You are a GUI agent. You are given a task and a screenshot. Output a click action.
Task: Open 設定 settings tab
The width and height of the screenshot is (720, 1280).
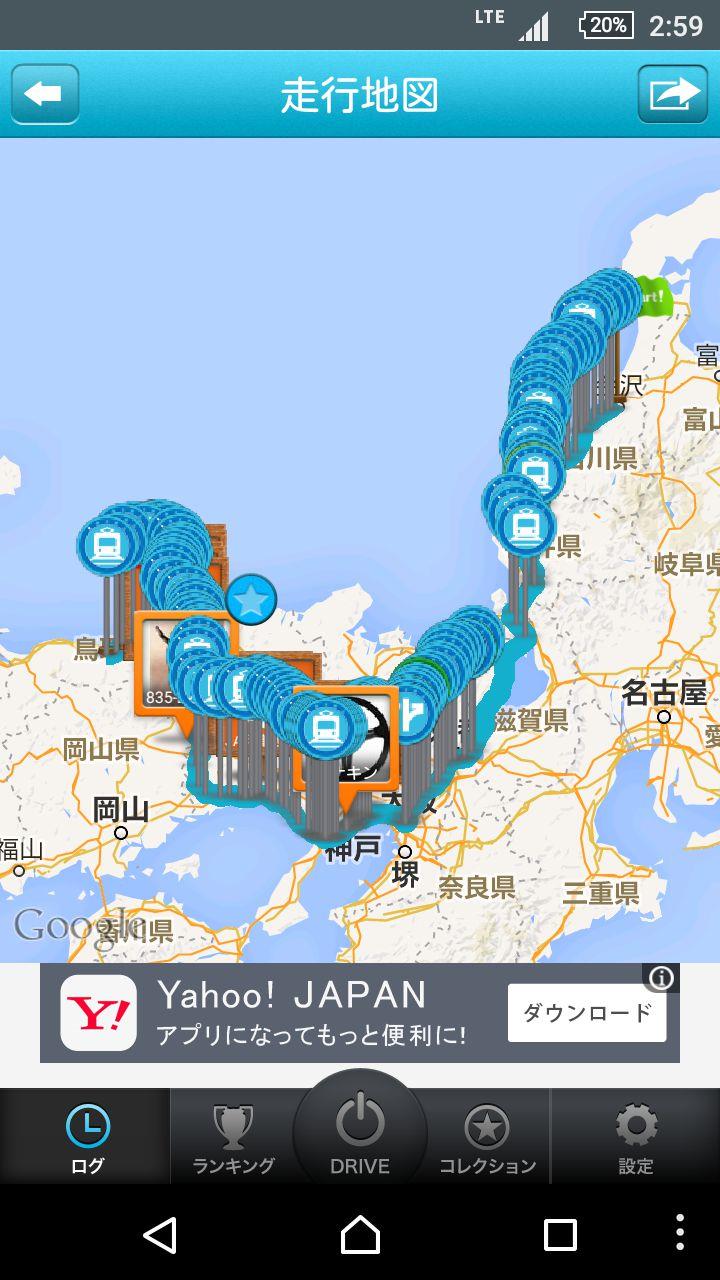pyautogui.click(x=635, y=1137)
